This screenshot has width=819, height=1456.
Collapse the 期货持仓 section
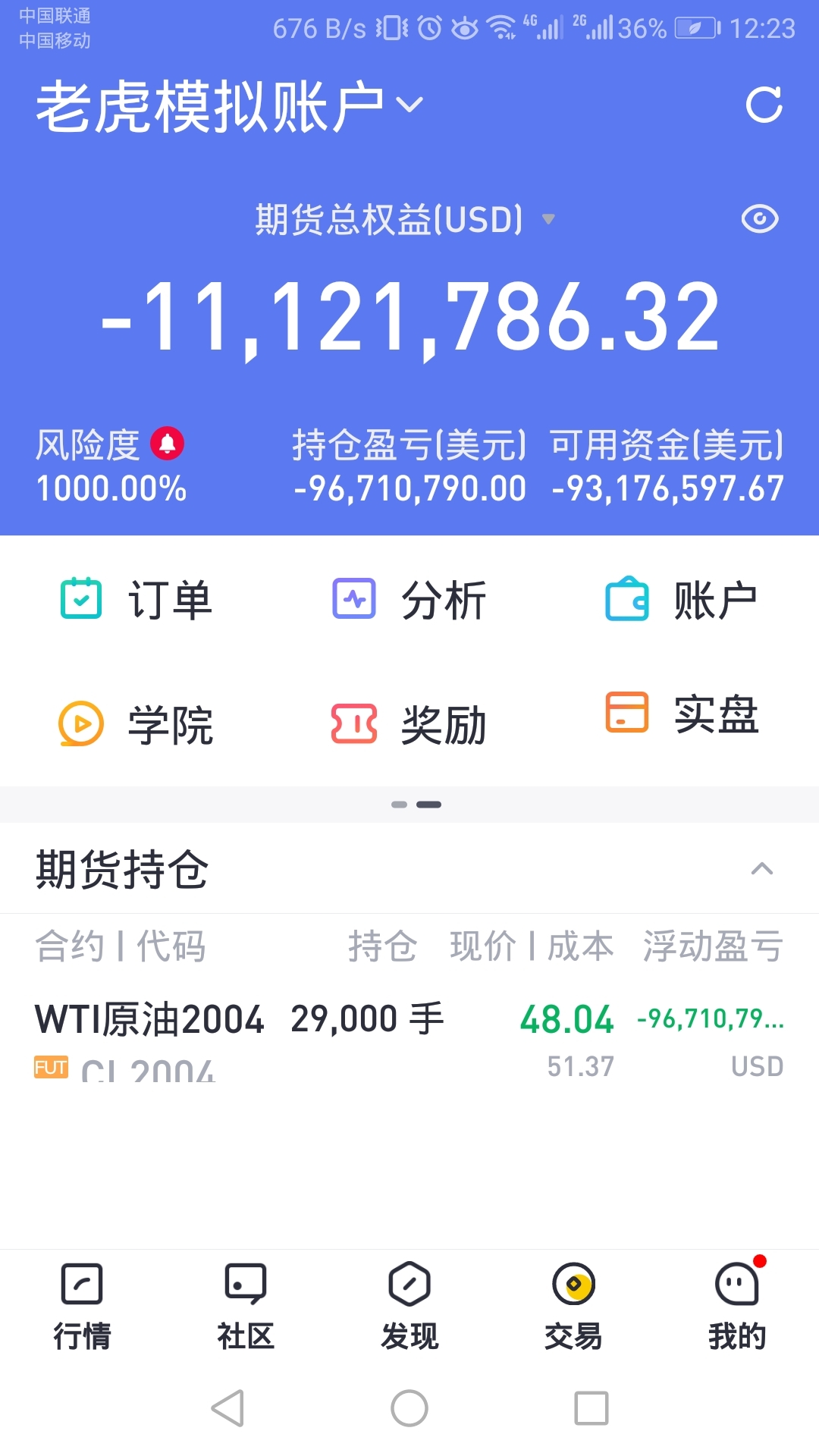click(762, 869)
